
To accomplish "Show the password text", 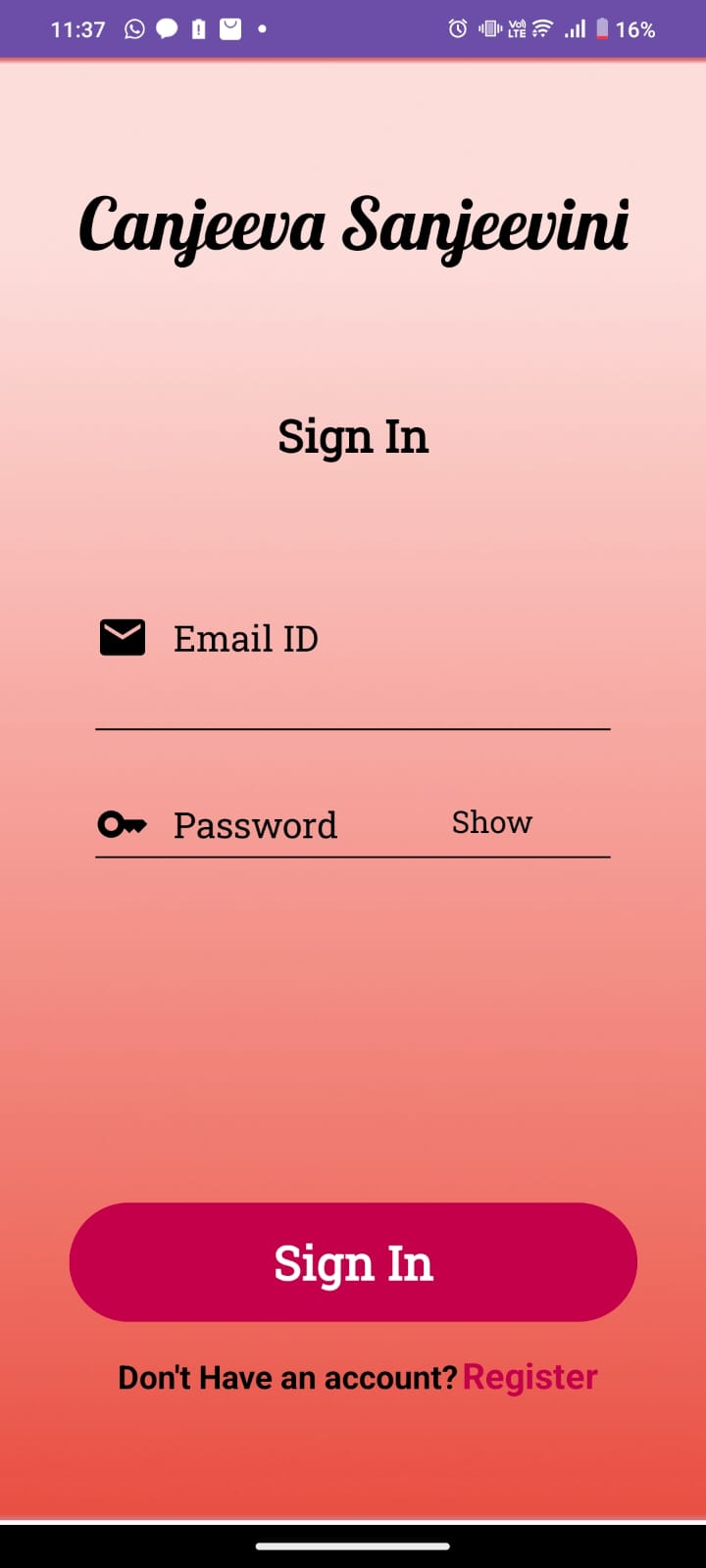I will [491, 823].
